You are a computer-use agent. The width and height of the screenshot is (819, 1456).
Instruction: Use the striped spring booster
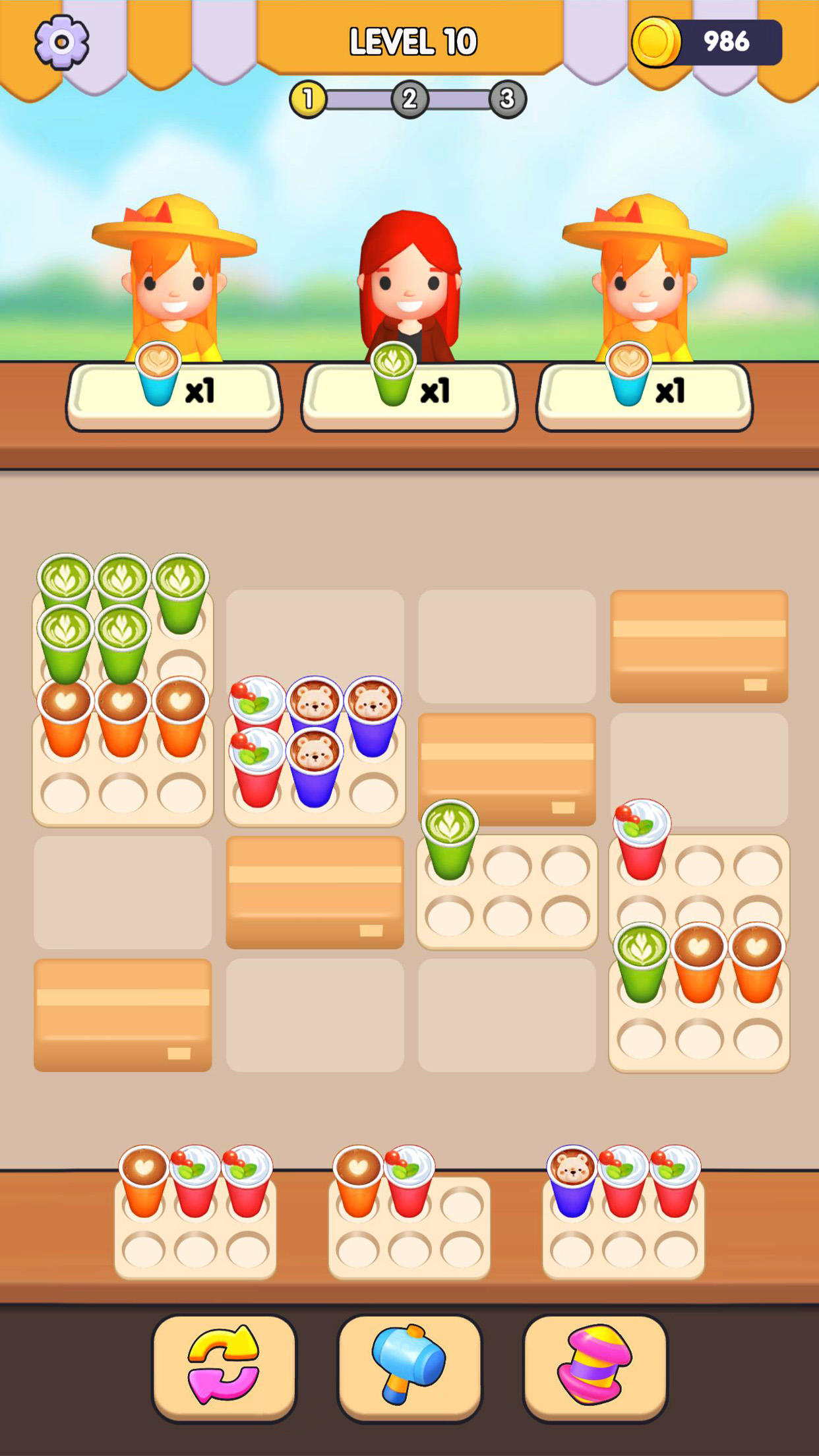[x=595, y=1368]
